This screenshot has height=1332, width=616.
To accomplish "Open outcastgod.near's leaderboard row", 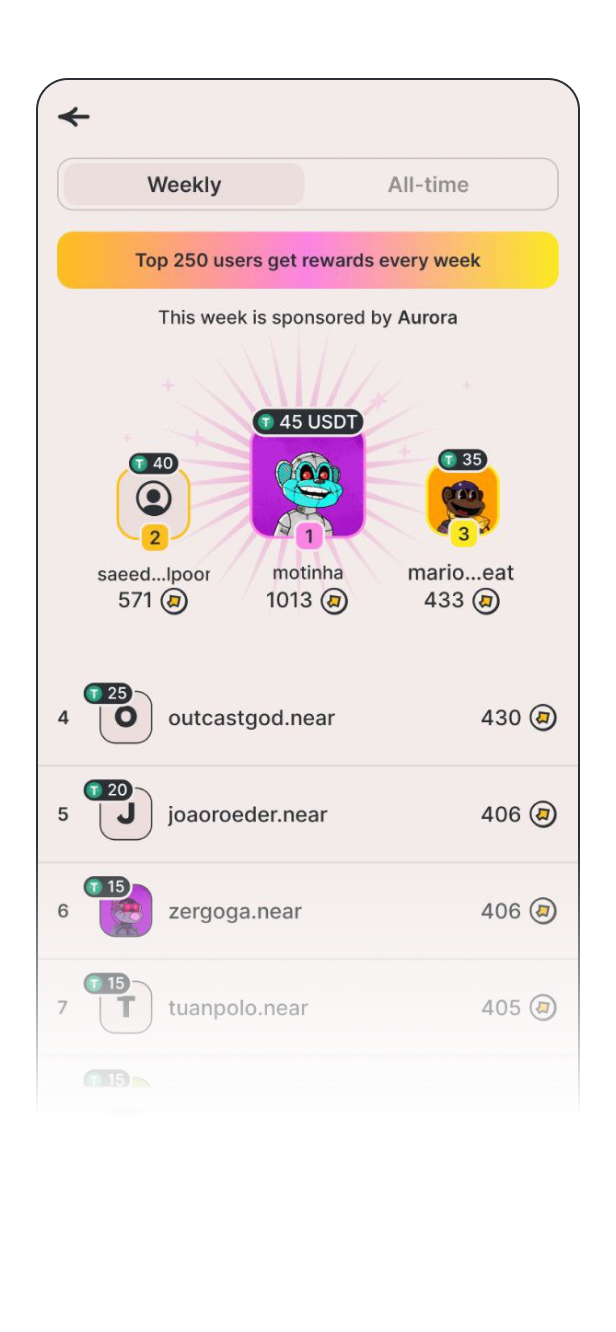I will (308, 718).
